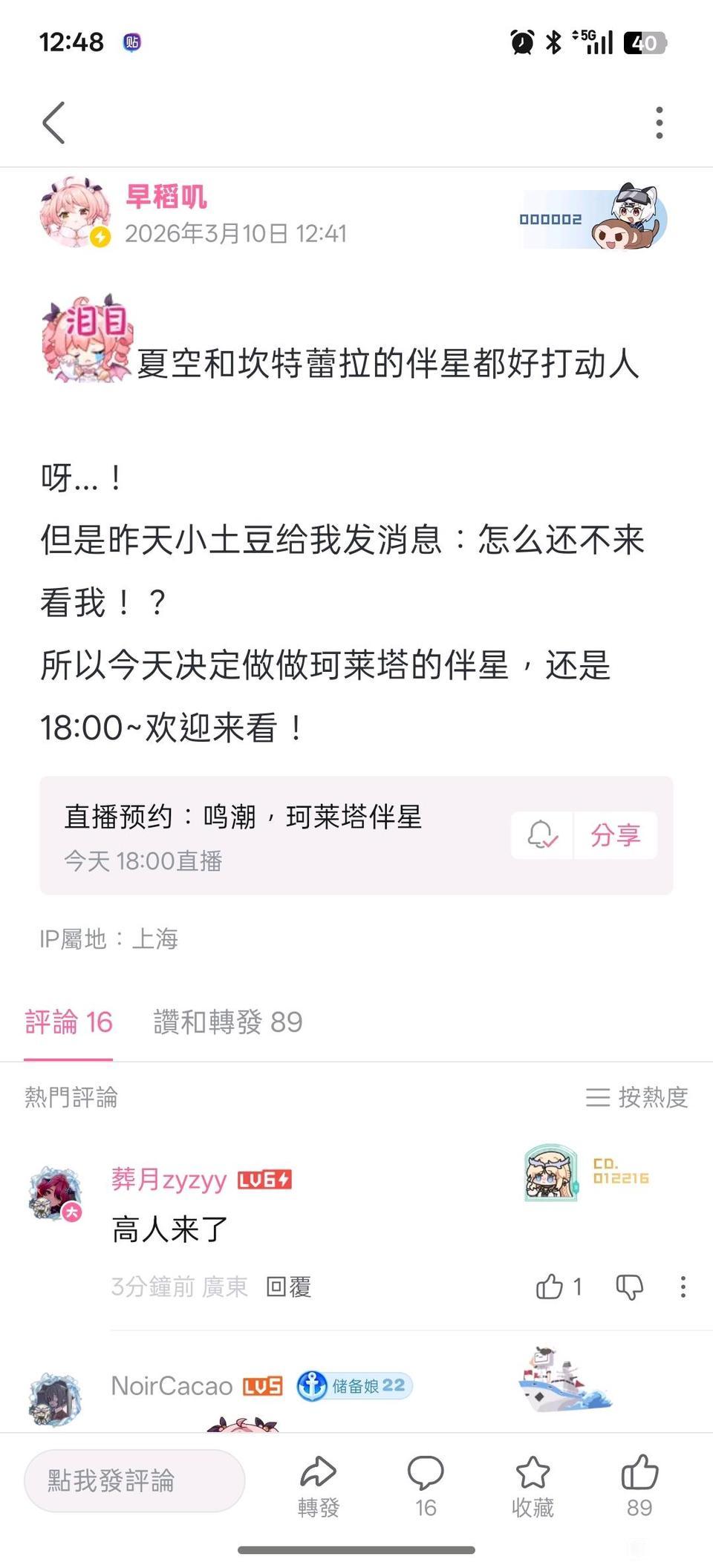The height and width of the screenshot is (1568, 713).
Task: Open 早稻叽's profile avatar
Action: 73,213
